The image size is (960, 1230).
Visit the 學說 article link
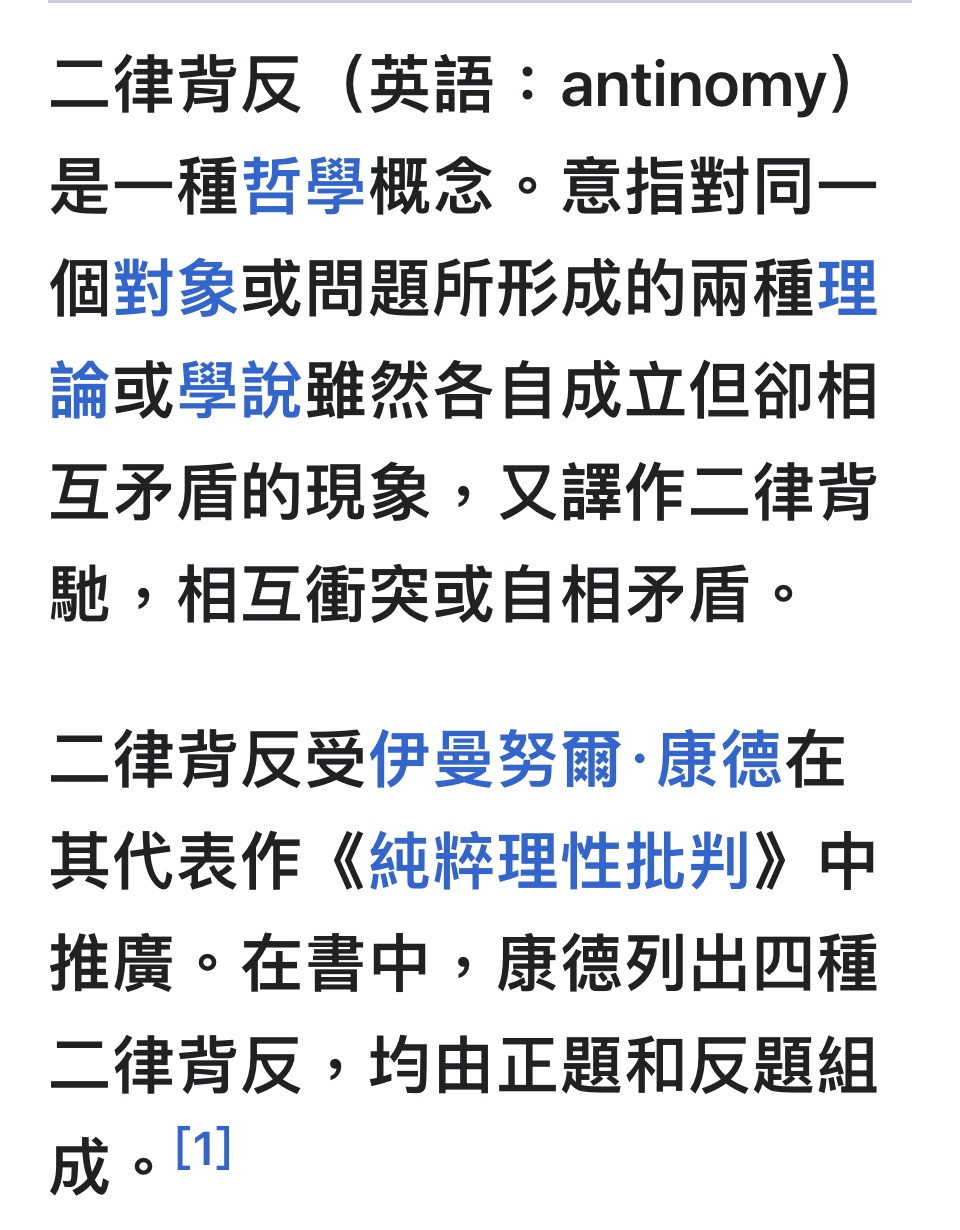(x=240, y=392)
